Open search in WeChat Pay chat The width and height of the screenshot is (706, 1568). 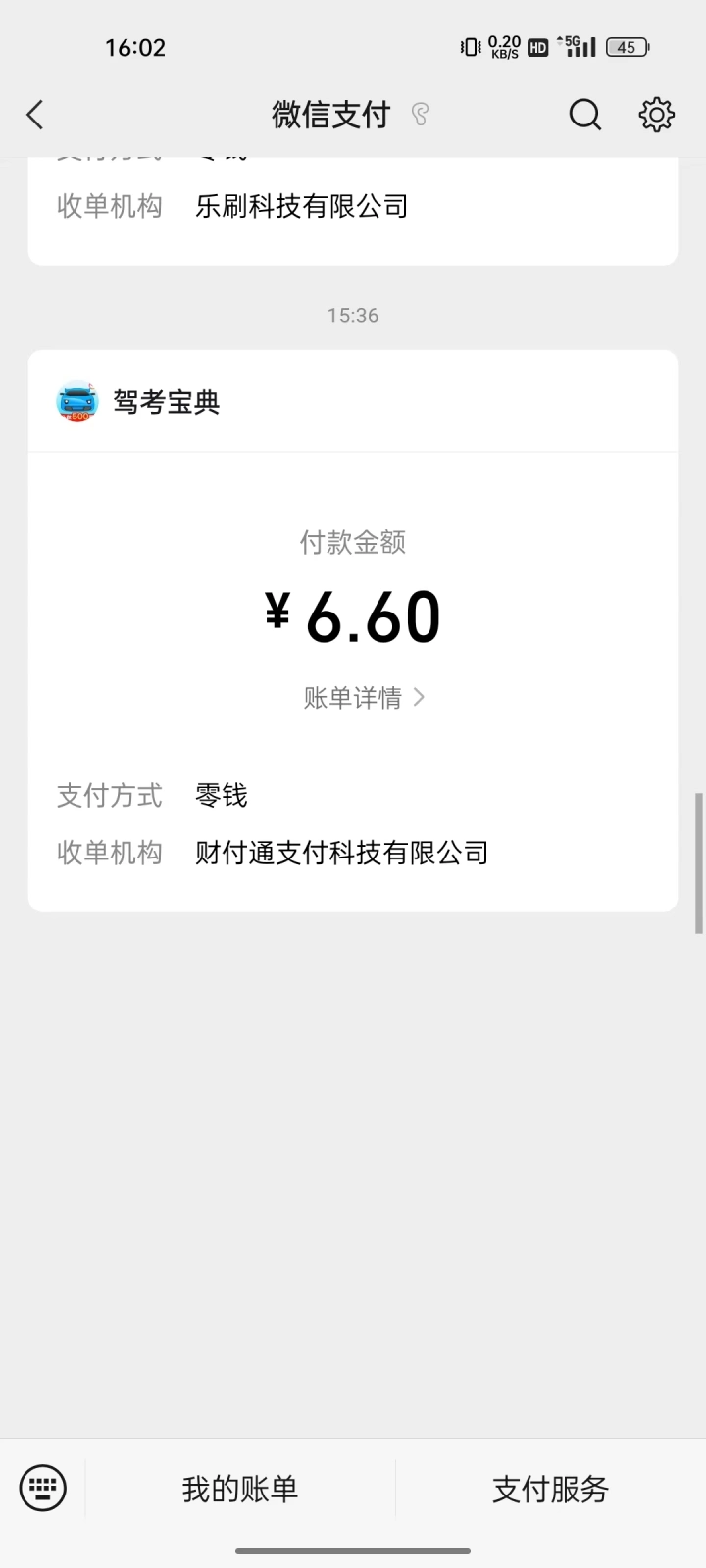point(585,115)
